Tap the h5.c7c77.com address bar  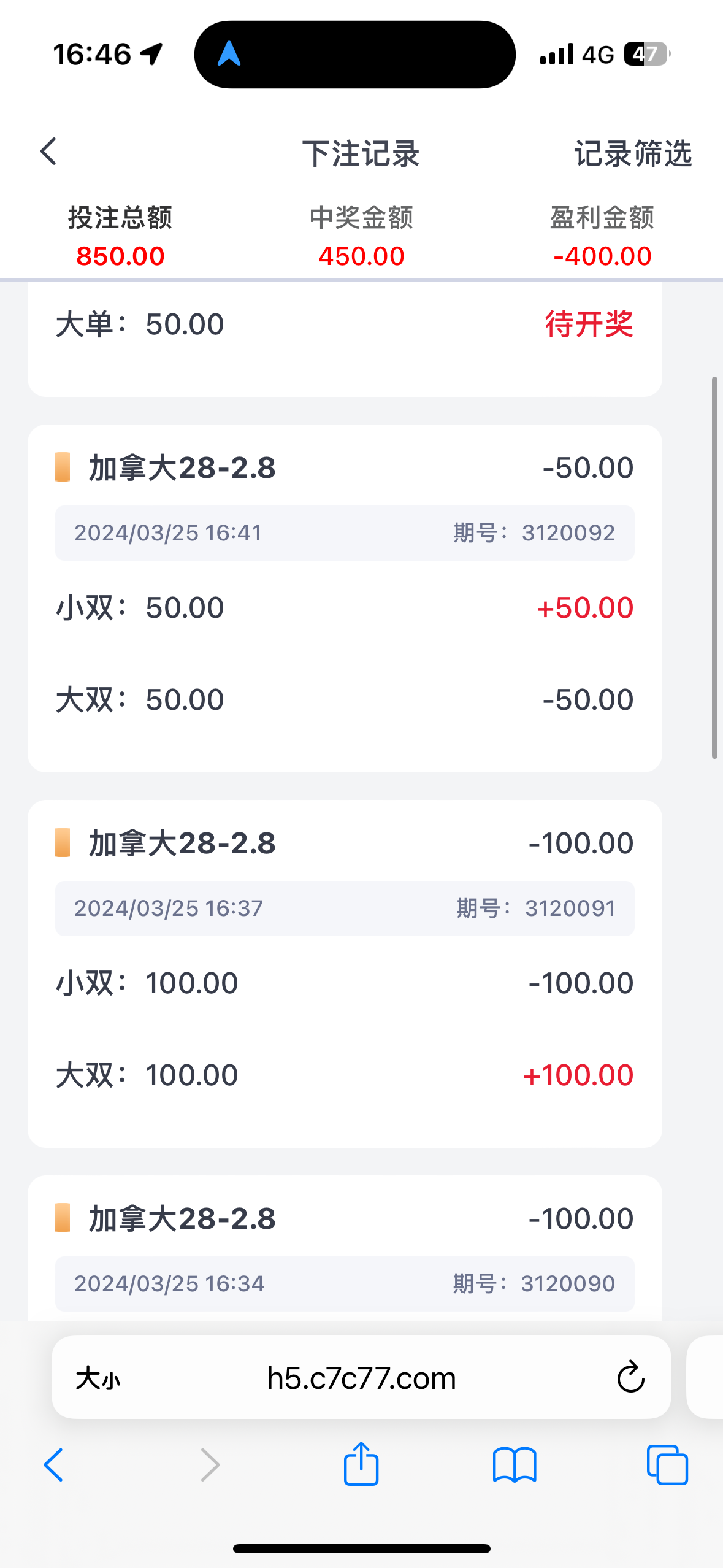(x=361, y=1377)
